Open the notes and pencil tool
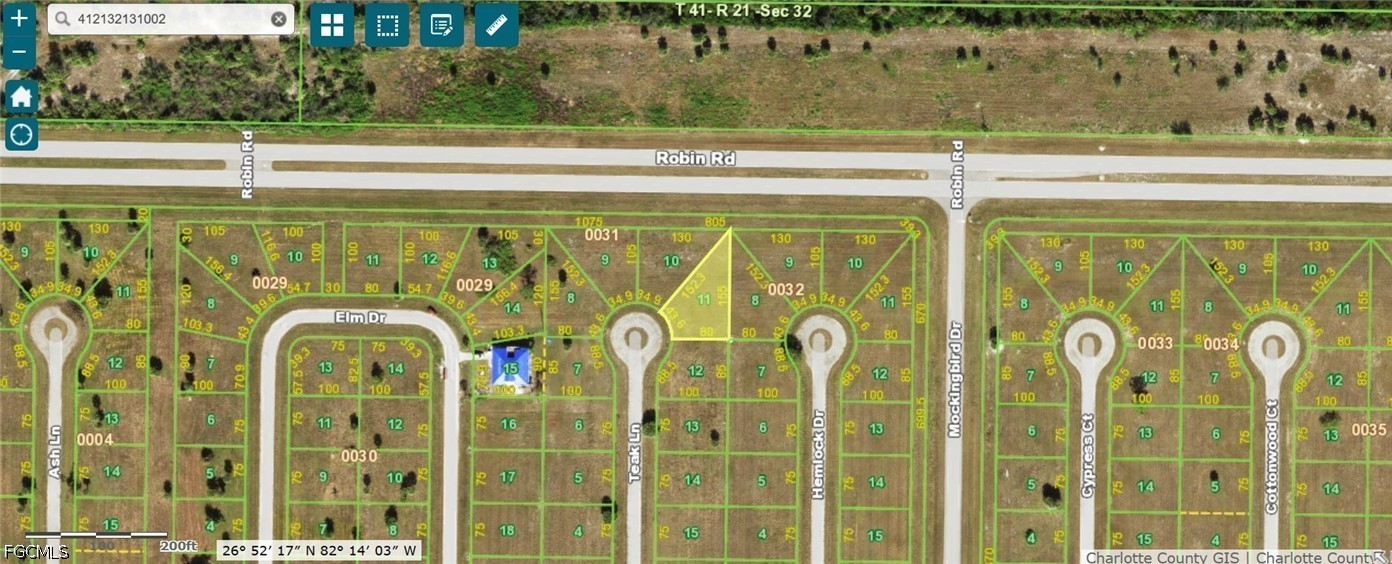 coord(441,25)
